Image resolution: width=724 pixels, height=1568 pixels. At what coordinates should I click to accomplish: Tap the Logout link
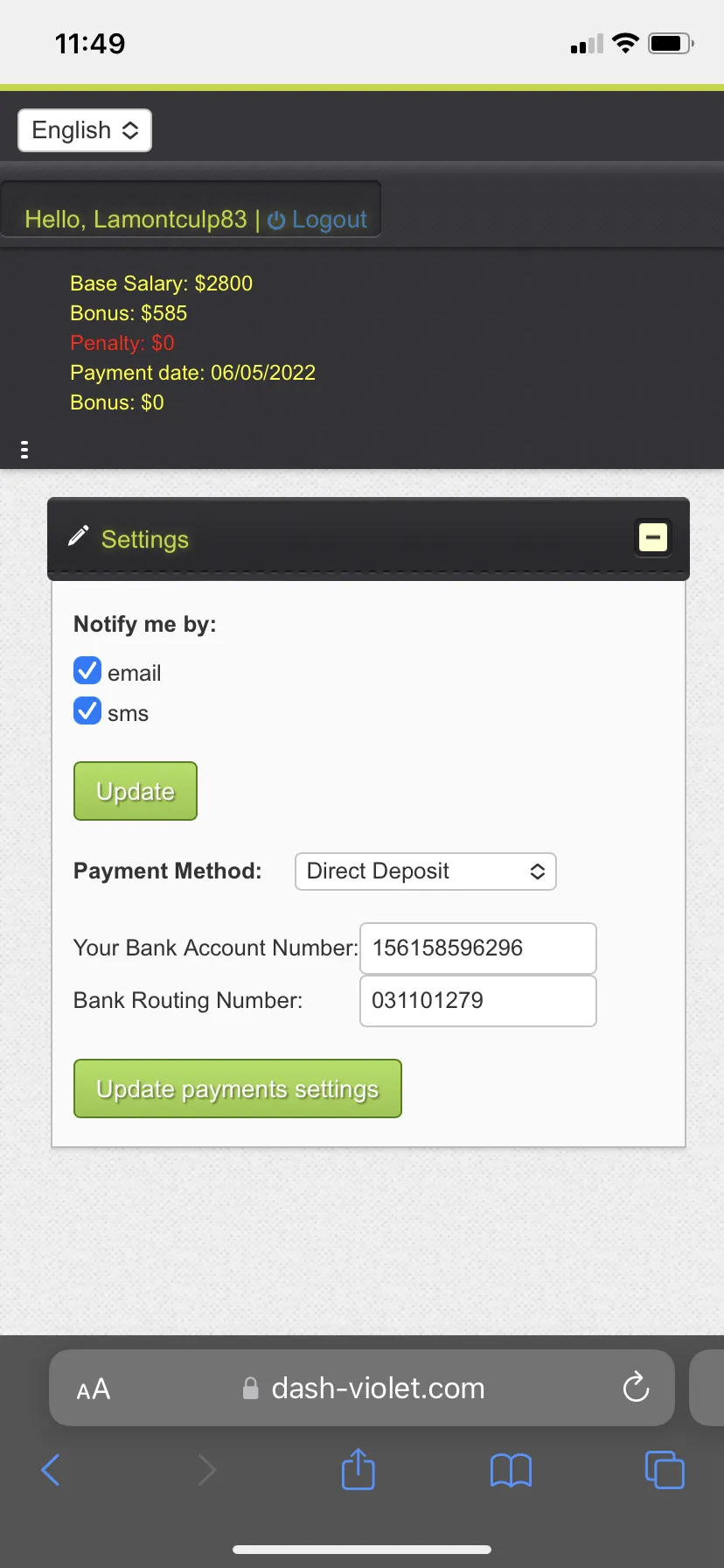tap(317, 220)
